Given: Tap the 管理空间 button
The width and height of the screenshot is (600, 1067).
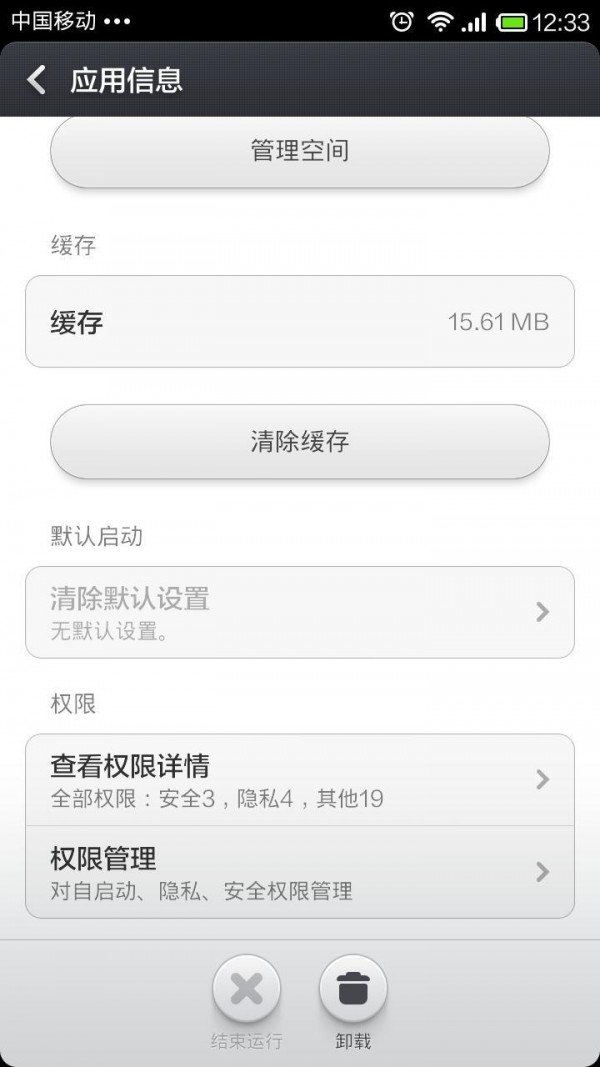Looking at the screenshot, I should (x=300, y=152).
